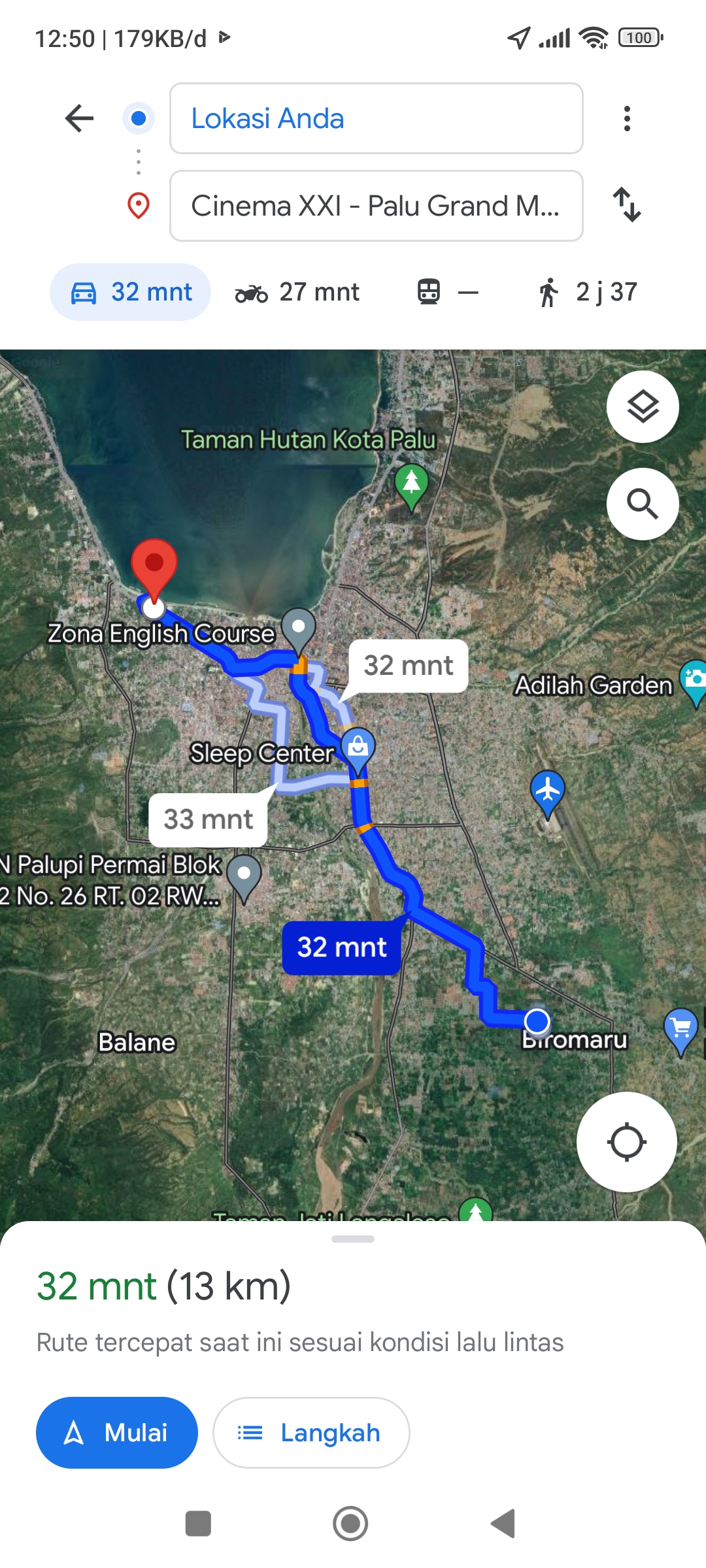
Task: Tap the system home button
Action: [350, 1524]
